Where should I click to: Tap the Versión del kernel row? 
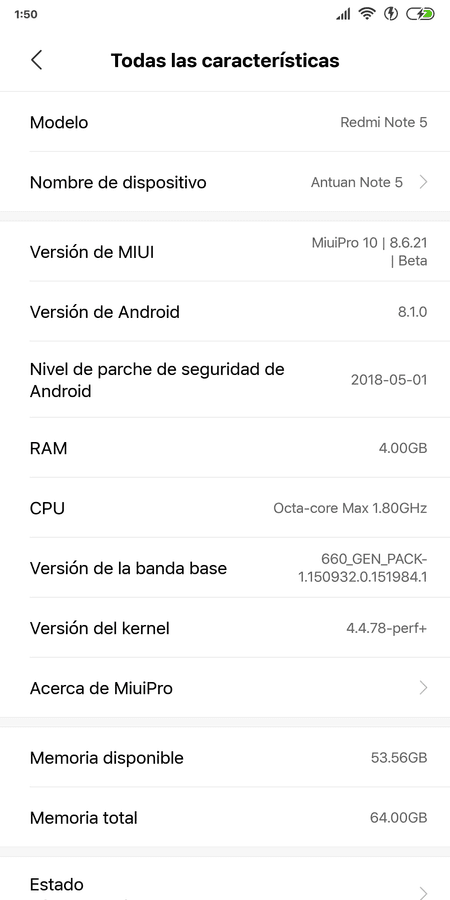225,627
